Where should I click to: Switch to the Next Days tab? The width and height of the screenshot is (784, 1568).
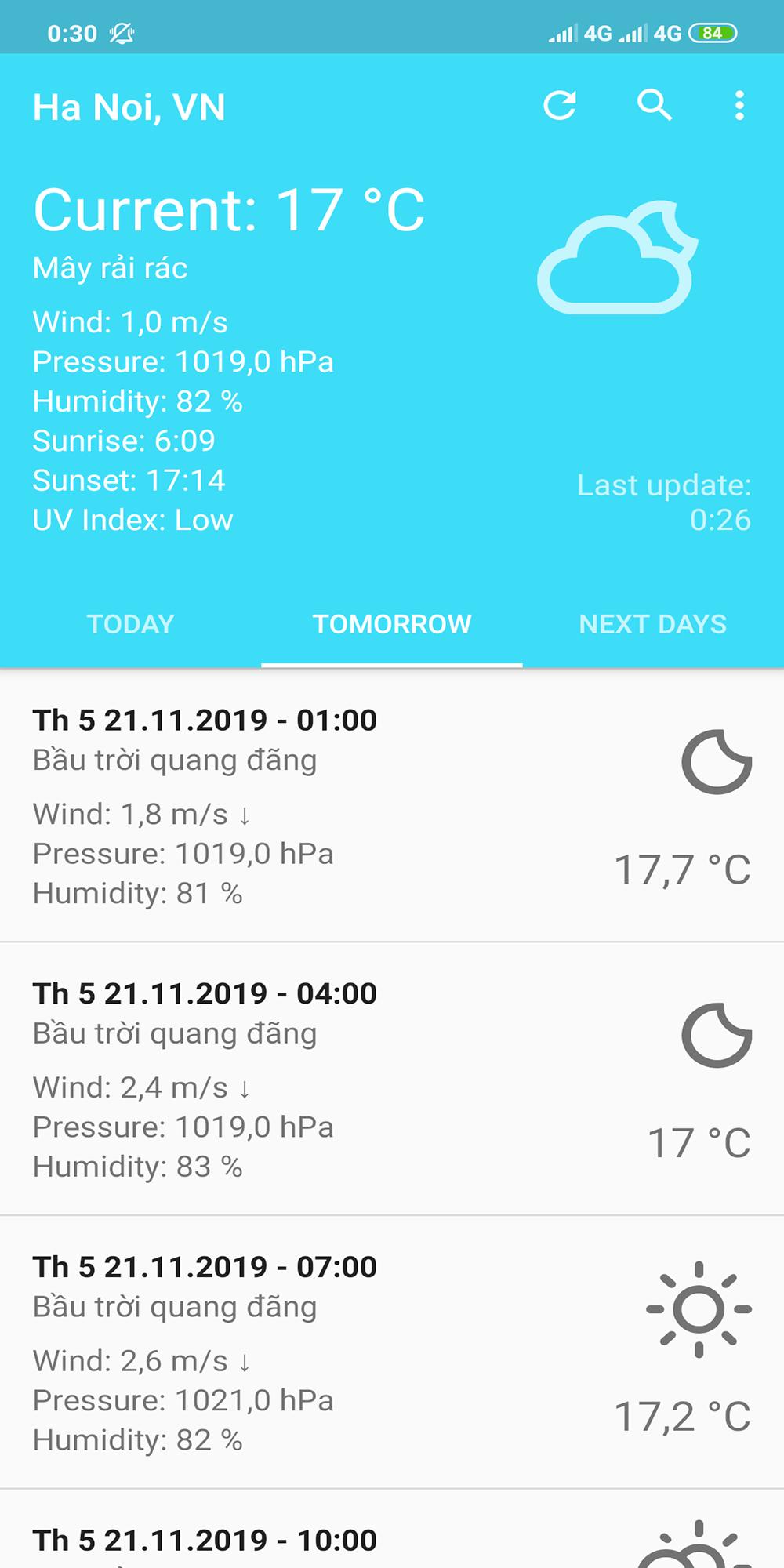point(652,624)
